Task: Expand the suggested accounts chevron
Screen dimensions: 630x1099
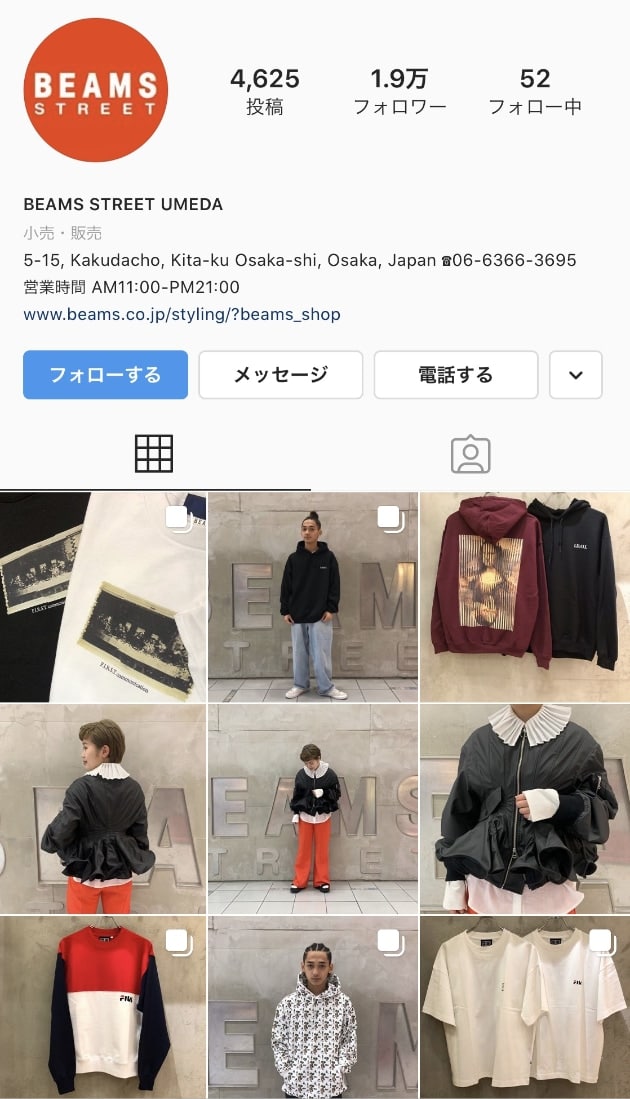Action: [x=575, y=375]
